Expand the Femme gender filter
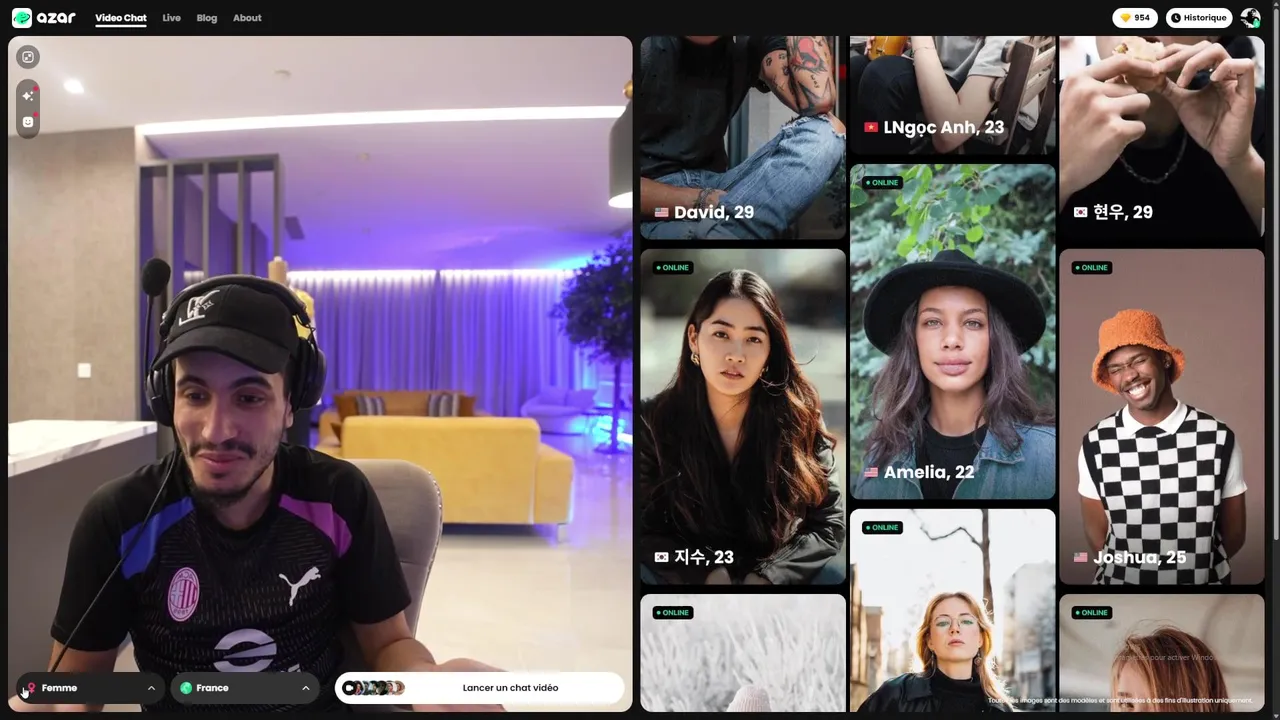 (90, 688)
